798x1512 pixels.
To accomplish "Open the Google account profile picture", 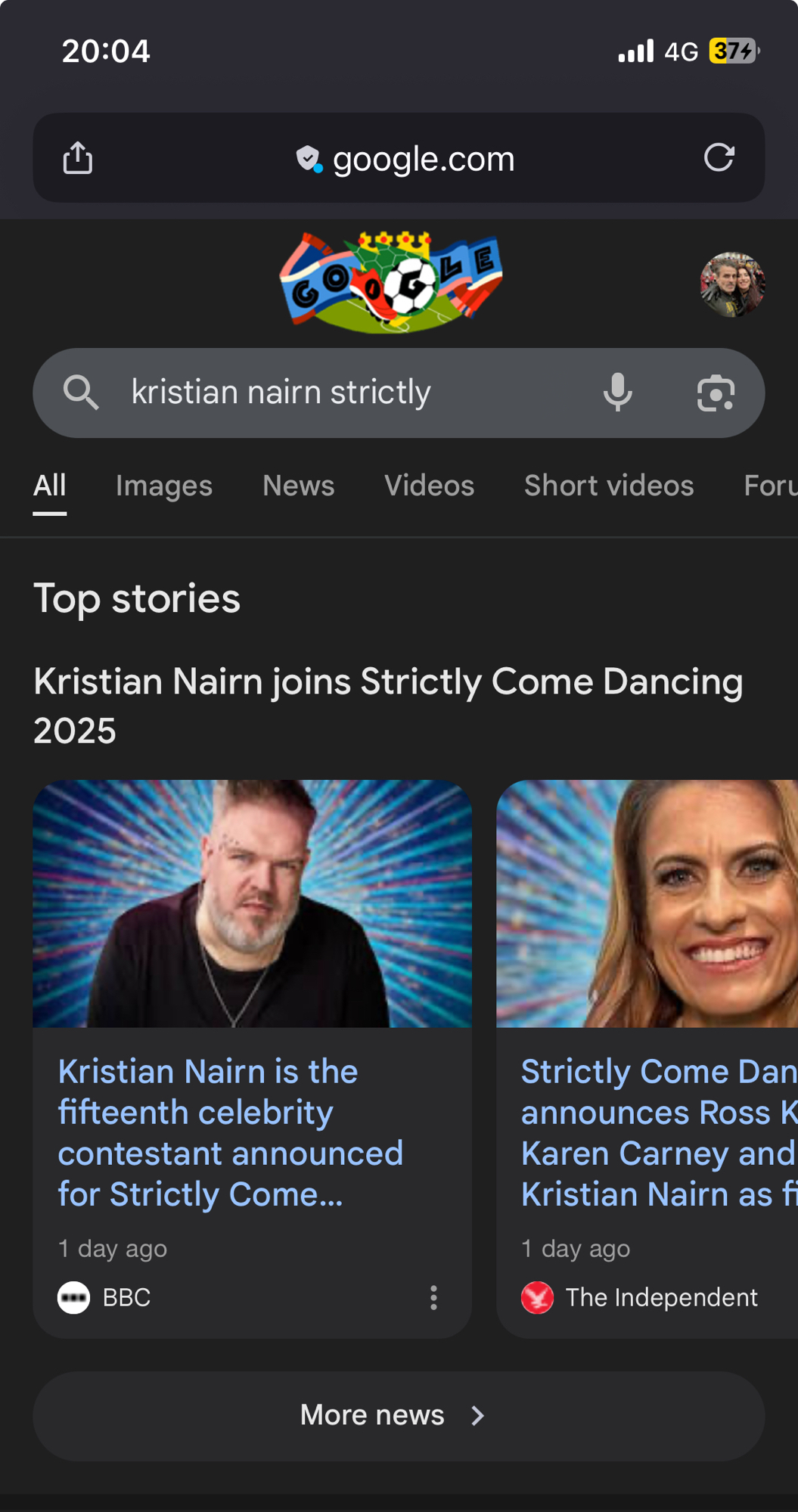I will pyautogui.click(x=731, y=284).
